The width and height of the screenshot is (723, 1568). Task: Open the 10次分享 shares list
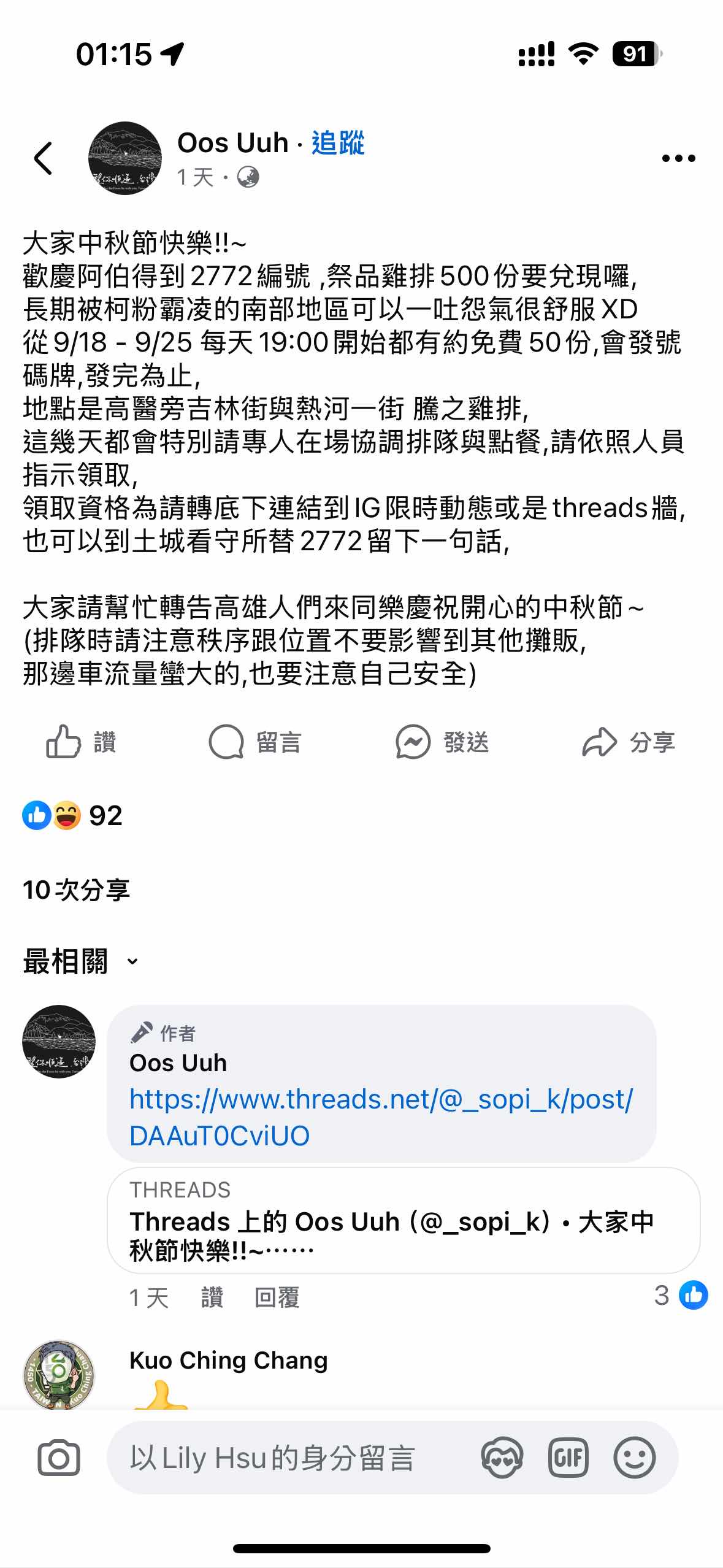76,890
